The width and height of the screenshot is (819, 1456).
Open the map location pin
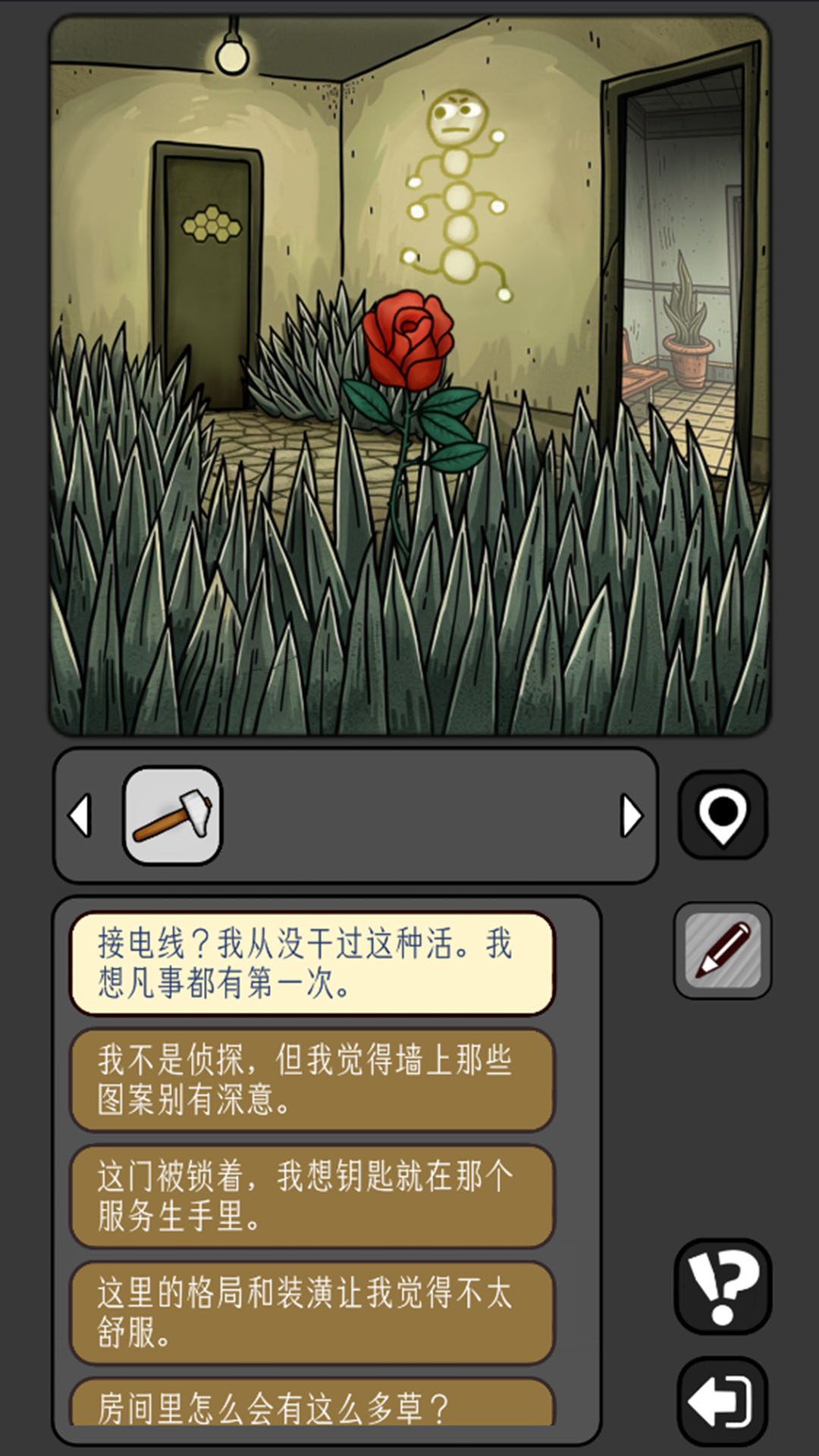722,815
